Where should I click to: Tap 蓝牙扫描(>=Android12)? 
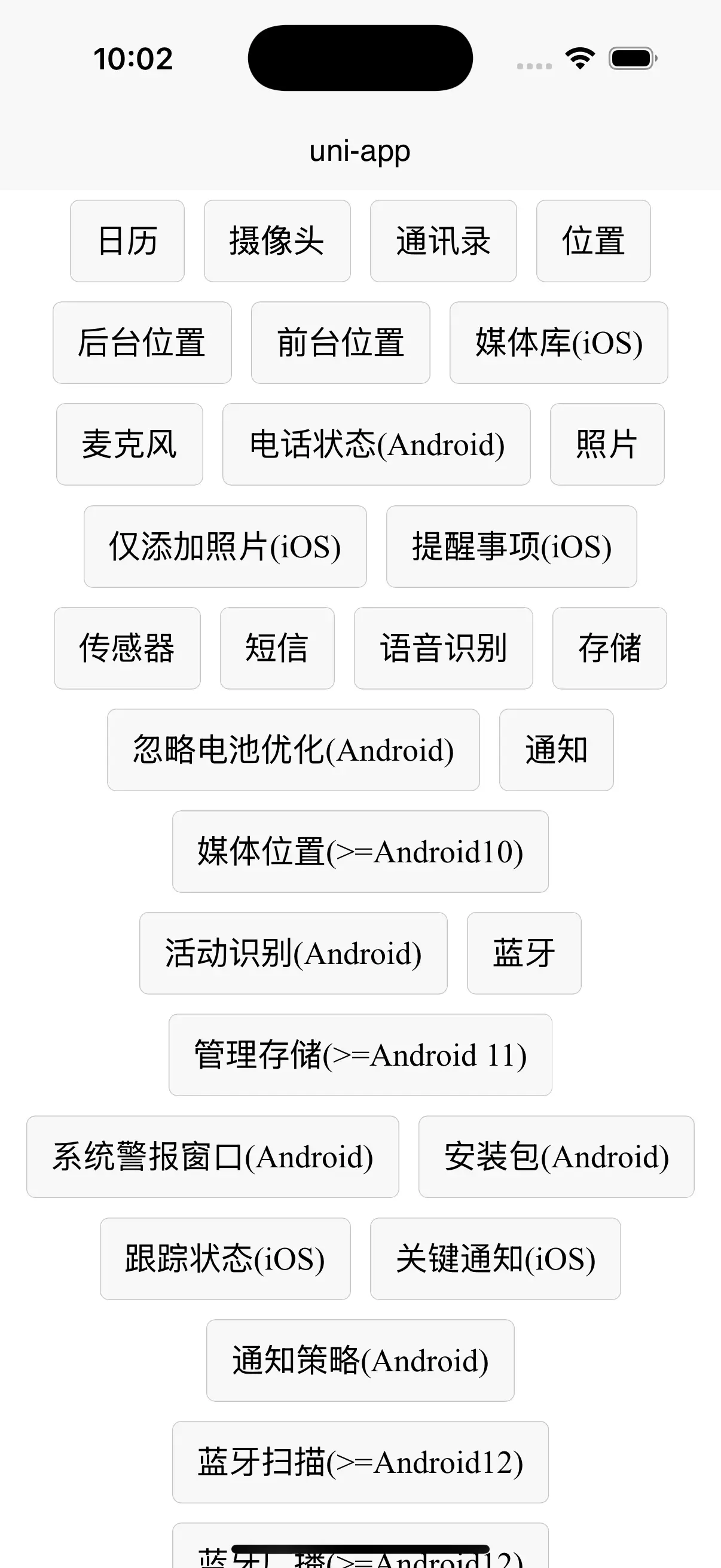tap(360, 1462)
